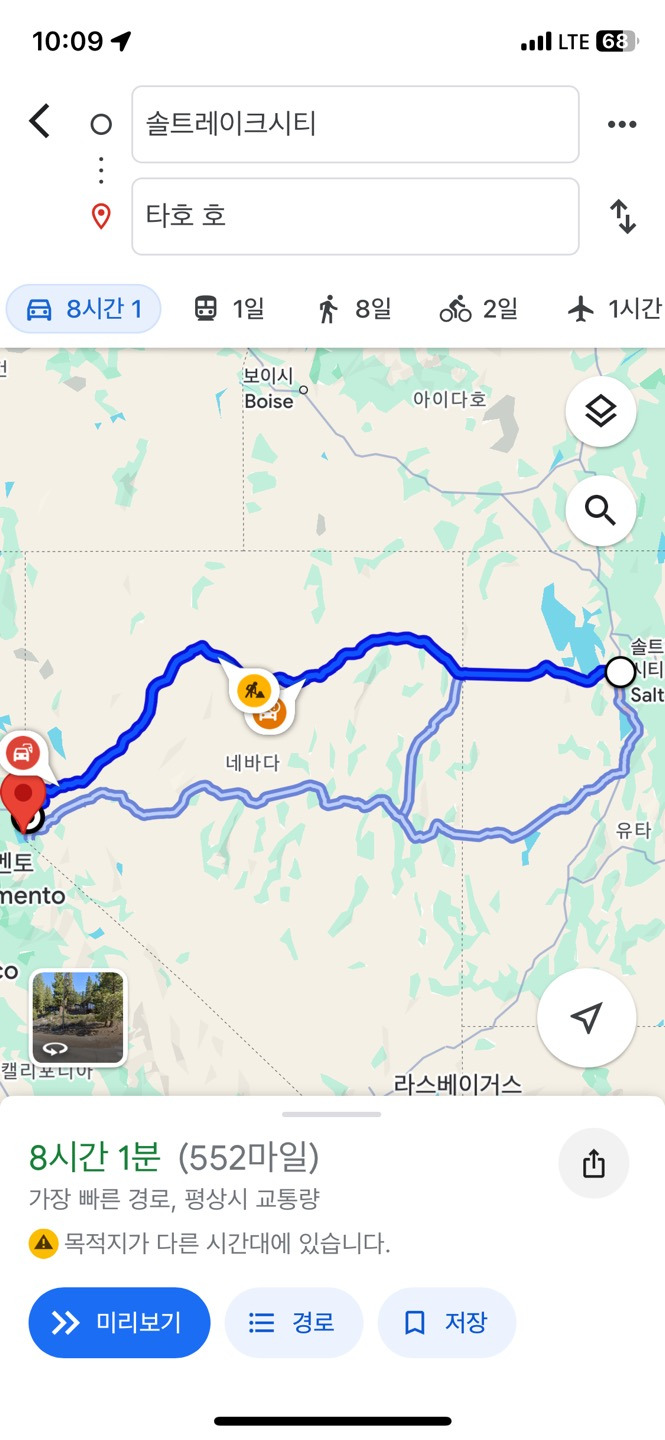Image resolution: width=665 pixels, height=1440 pixels.
Task: Open the Street View thumbnail
Action: (78, 1017)
